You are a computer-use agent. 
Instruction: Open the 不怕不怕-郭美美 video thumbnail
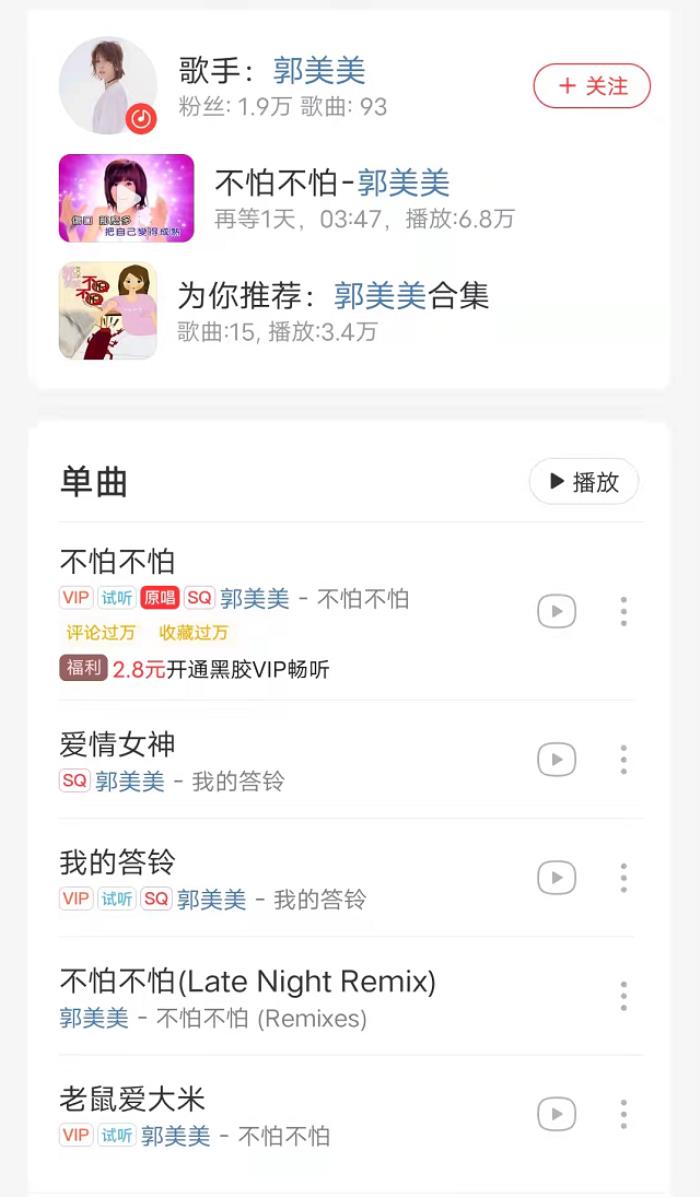tap(126, 198)
